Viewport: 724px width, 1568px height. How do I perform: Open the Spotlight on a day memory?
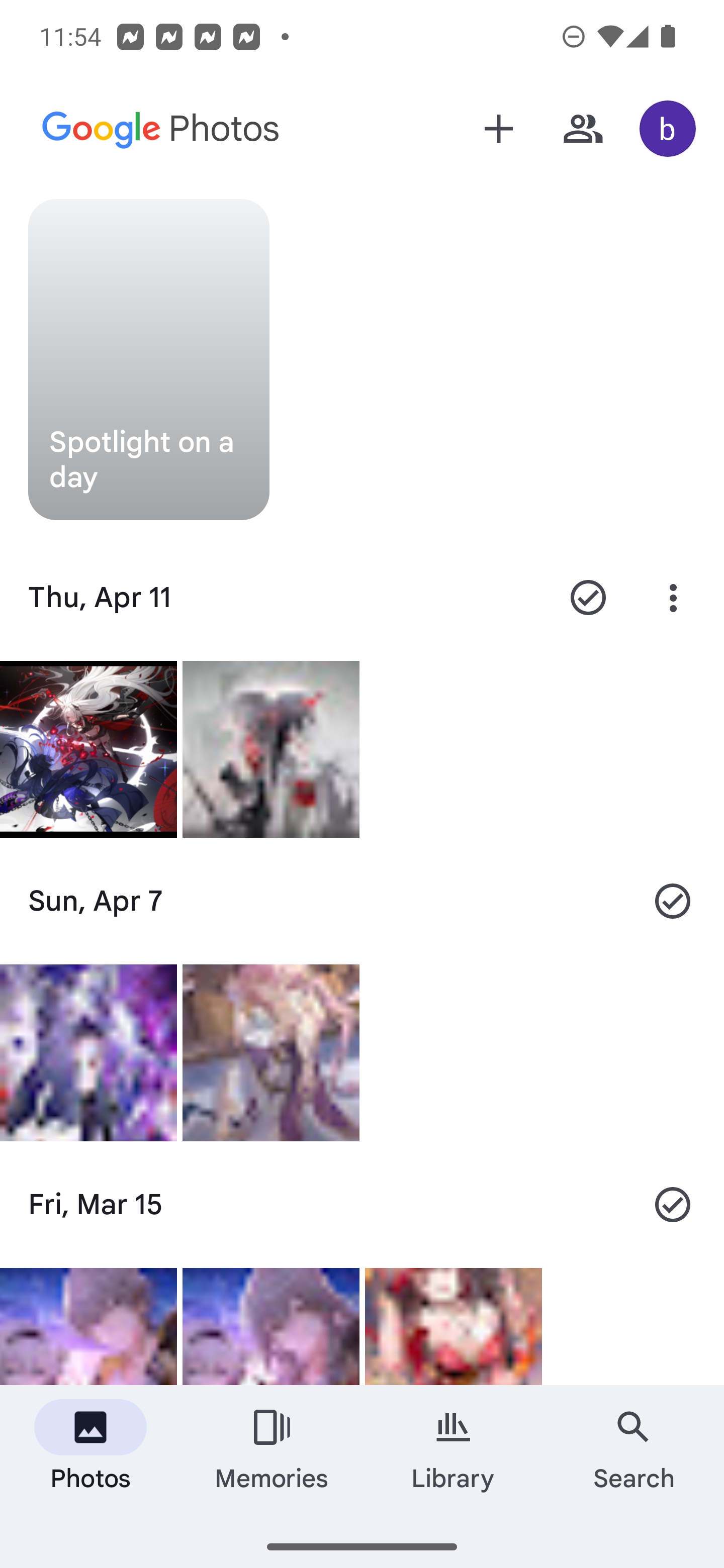click(149, 359)
